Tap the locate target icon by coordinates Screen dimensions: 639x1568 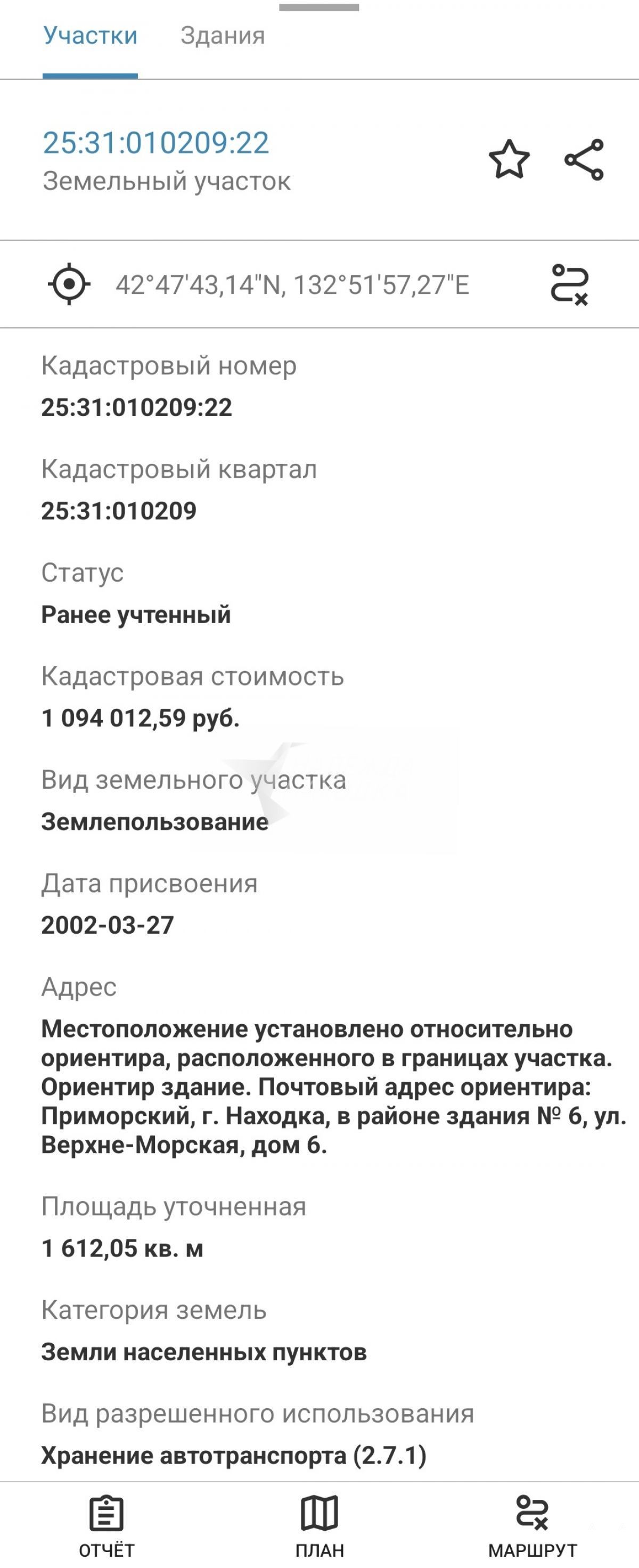(x=69, y=284)
